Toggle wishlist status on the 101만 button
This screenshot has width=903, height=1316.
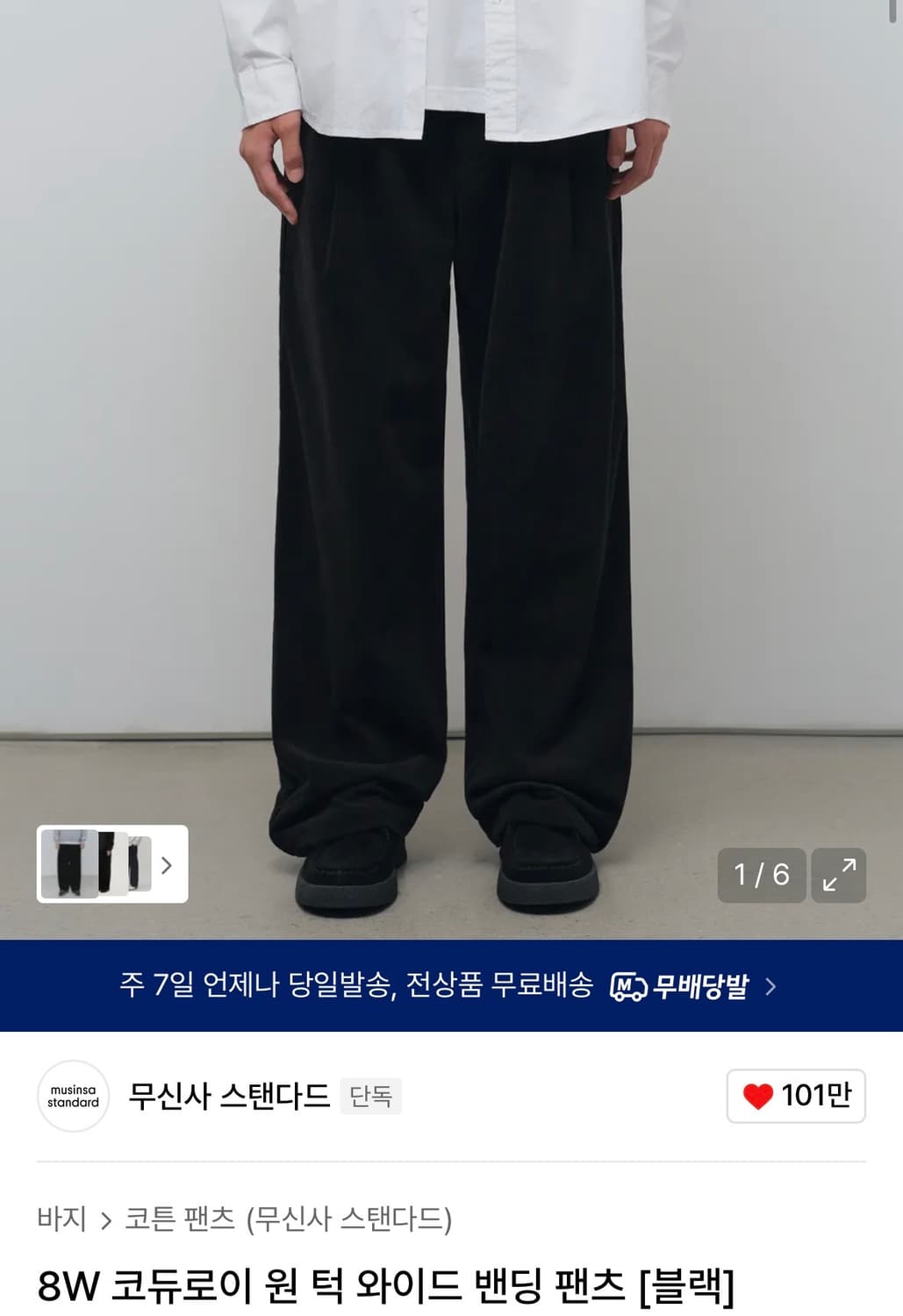[x=794, y=1097]
